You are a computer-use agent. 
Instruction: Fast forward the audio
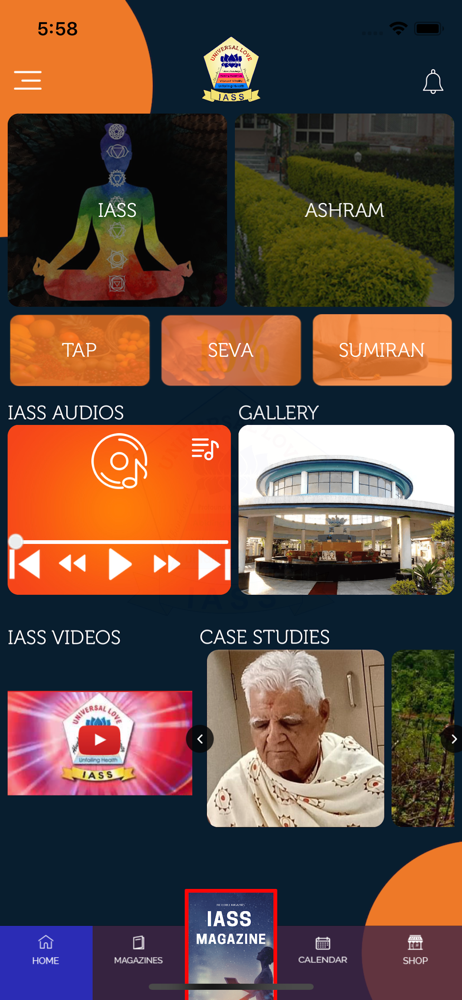click(x=167, y=564)
